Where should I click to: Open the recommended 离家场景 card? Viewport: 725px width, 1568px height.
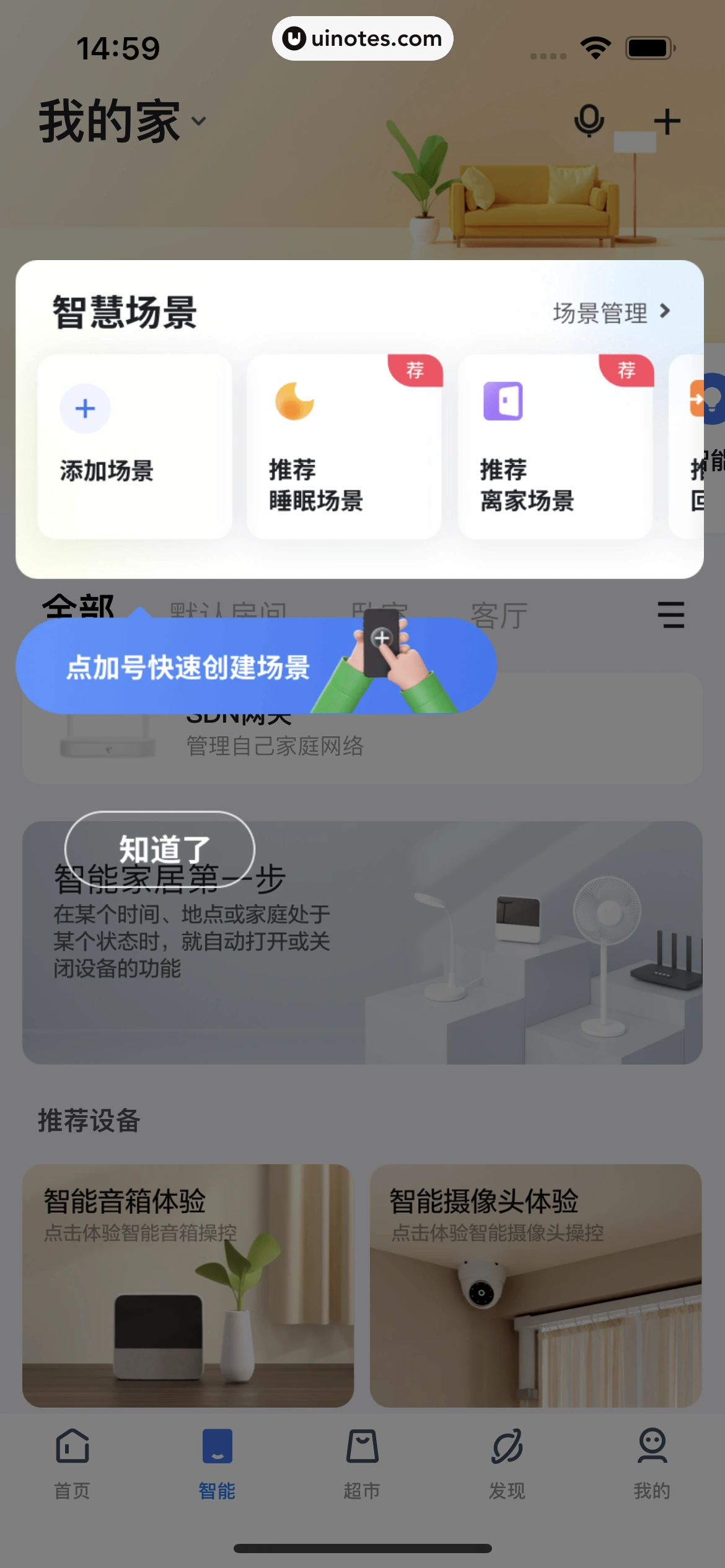[555, 446]
